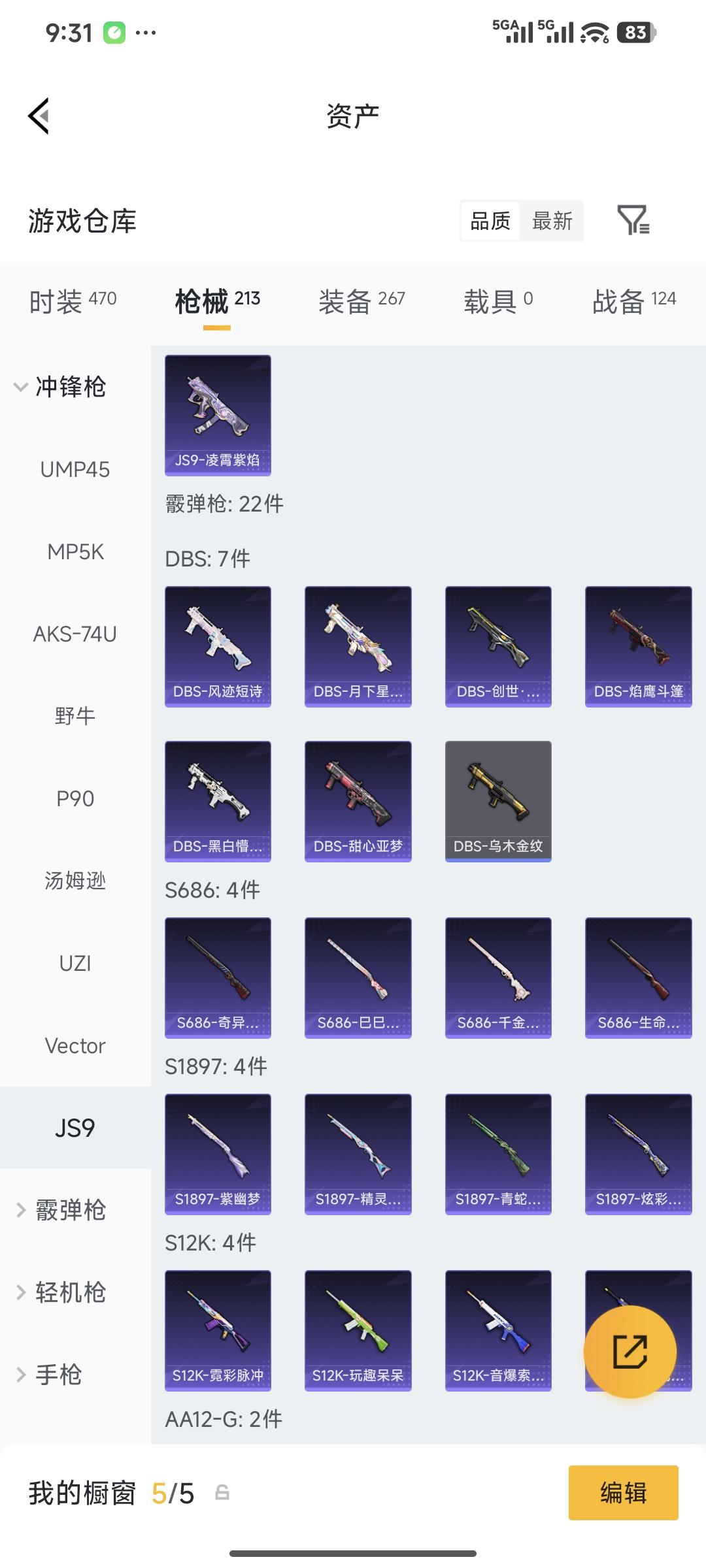Select Vector in the weapon list
Screen dimensions: 706x1568
(x=75, y=1045)
